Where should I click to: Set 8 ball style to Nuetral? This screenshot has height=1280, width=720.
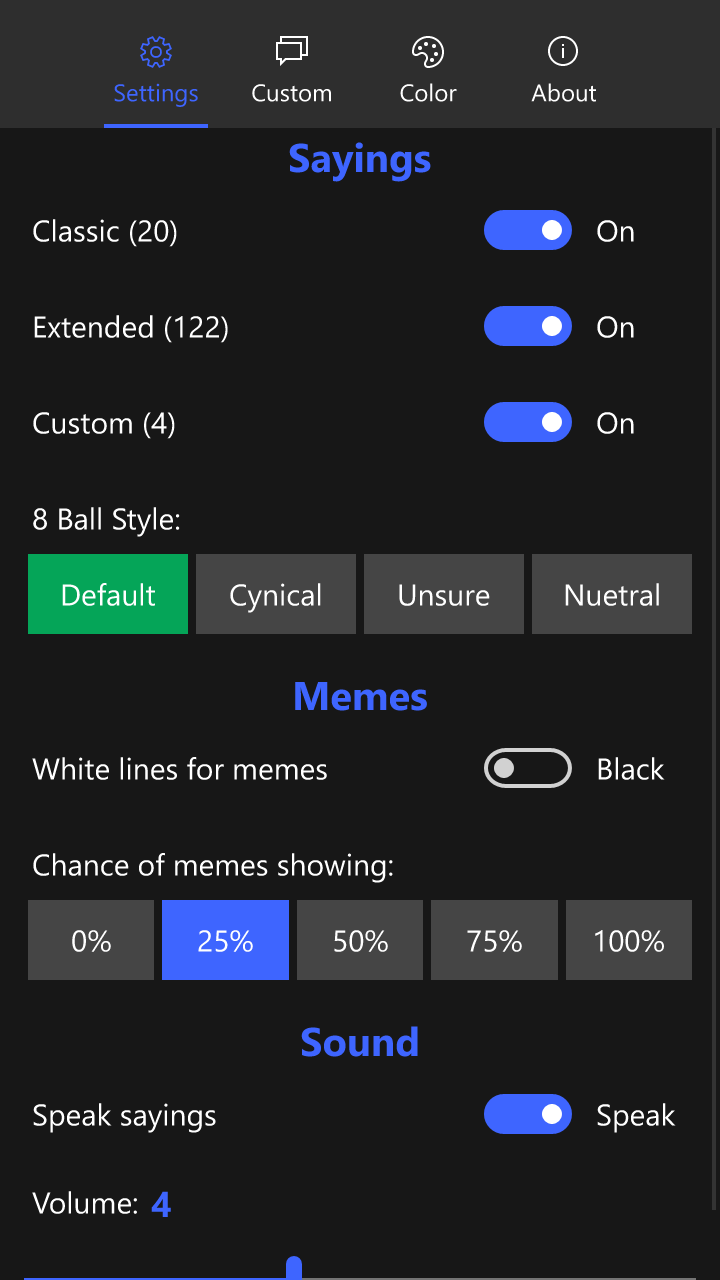[612, 595]
